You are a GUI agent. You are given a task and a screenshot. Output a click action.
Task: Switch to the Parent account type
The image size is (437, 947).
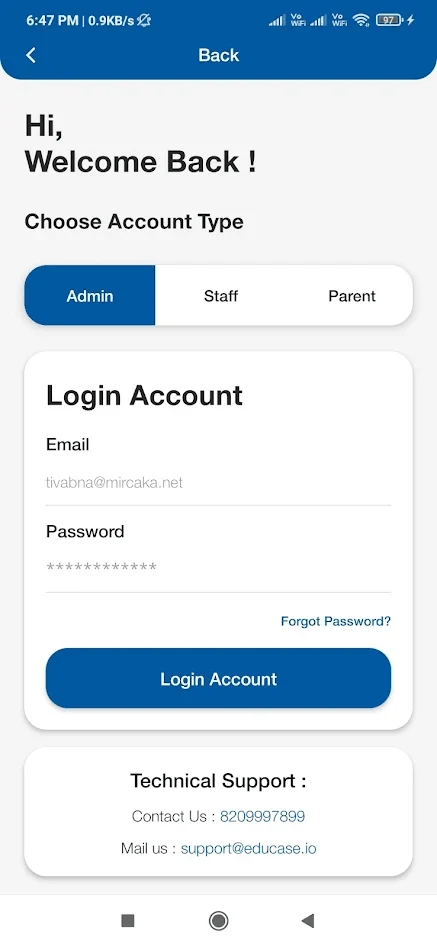[351, 296]
